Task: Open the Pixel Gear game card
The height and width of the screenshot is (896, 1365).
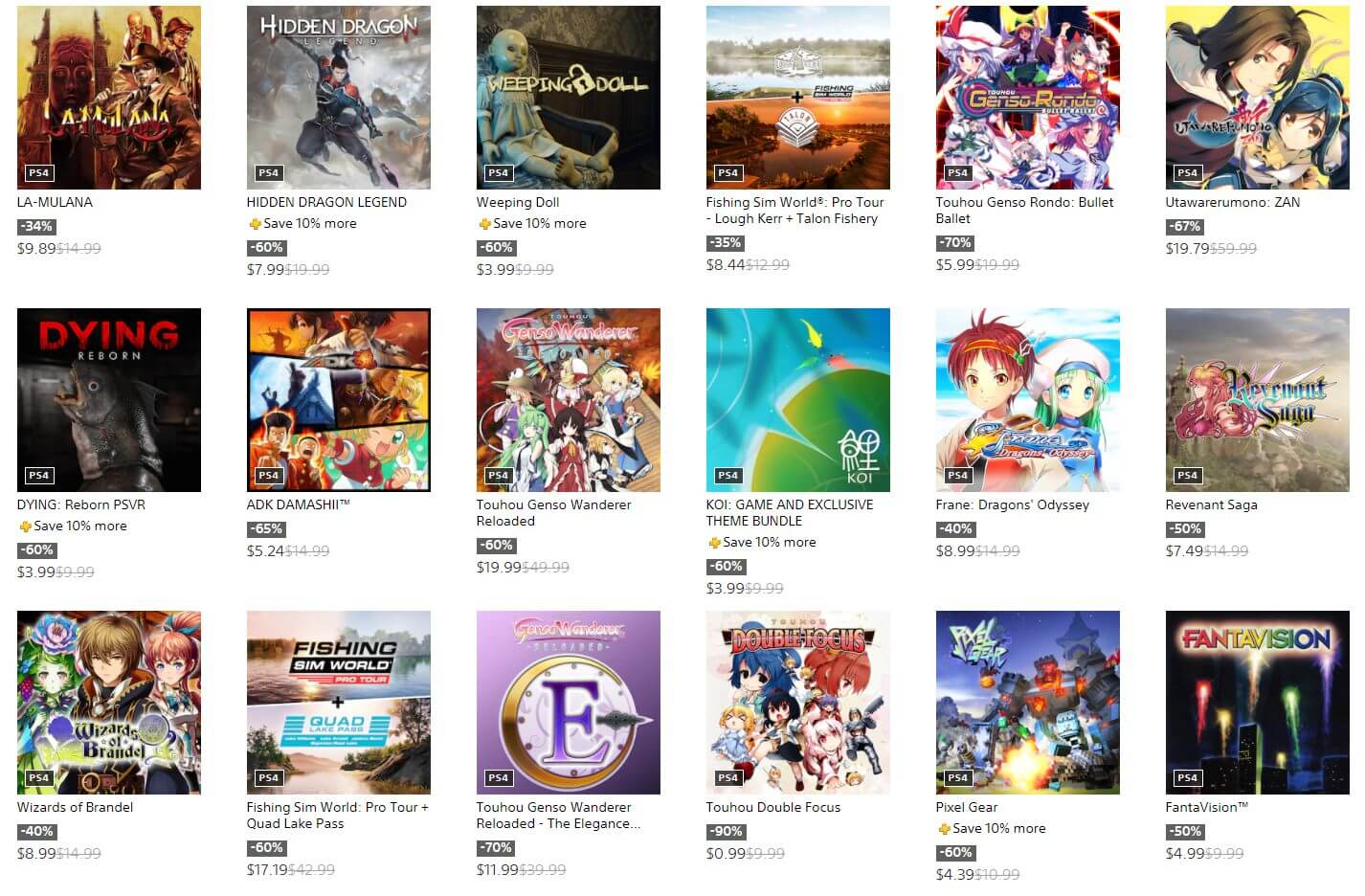Action: coord(1028,703)
